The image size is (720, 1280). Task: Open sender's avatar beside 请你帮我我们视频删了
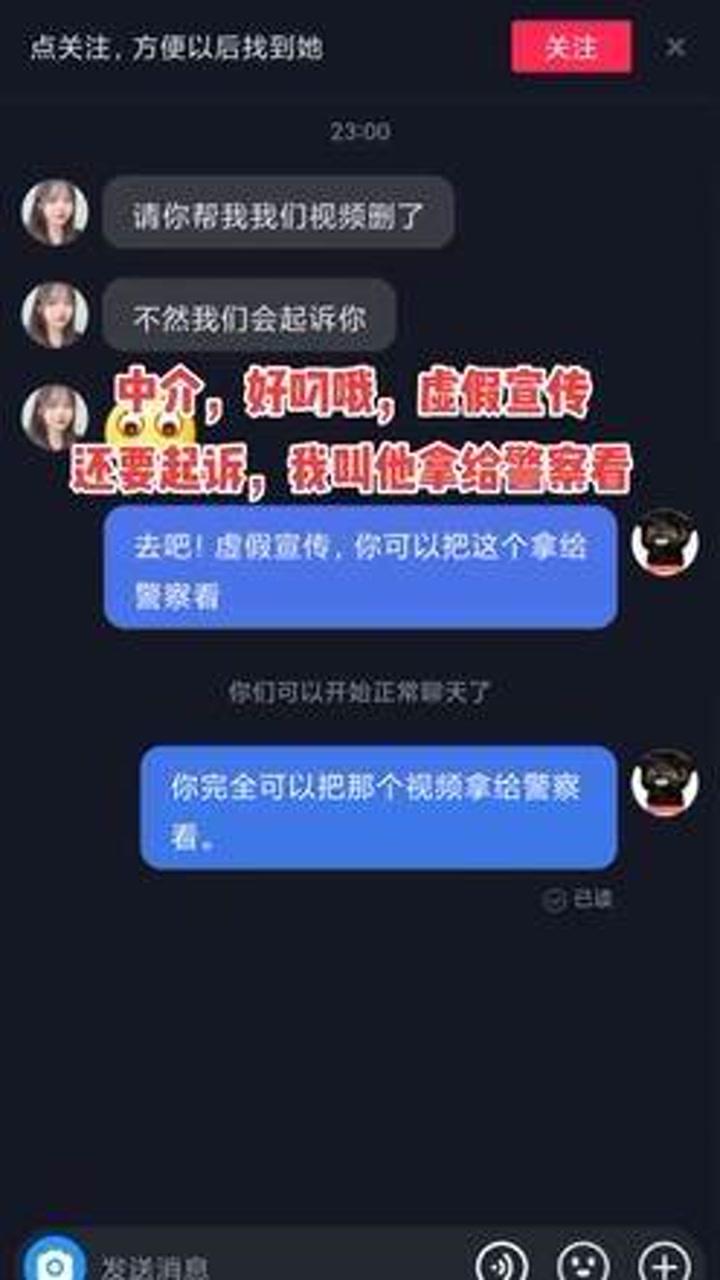point(55,212)
